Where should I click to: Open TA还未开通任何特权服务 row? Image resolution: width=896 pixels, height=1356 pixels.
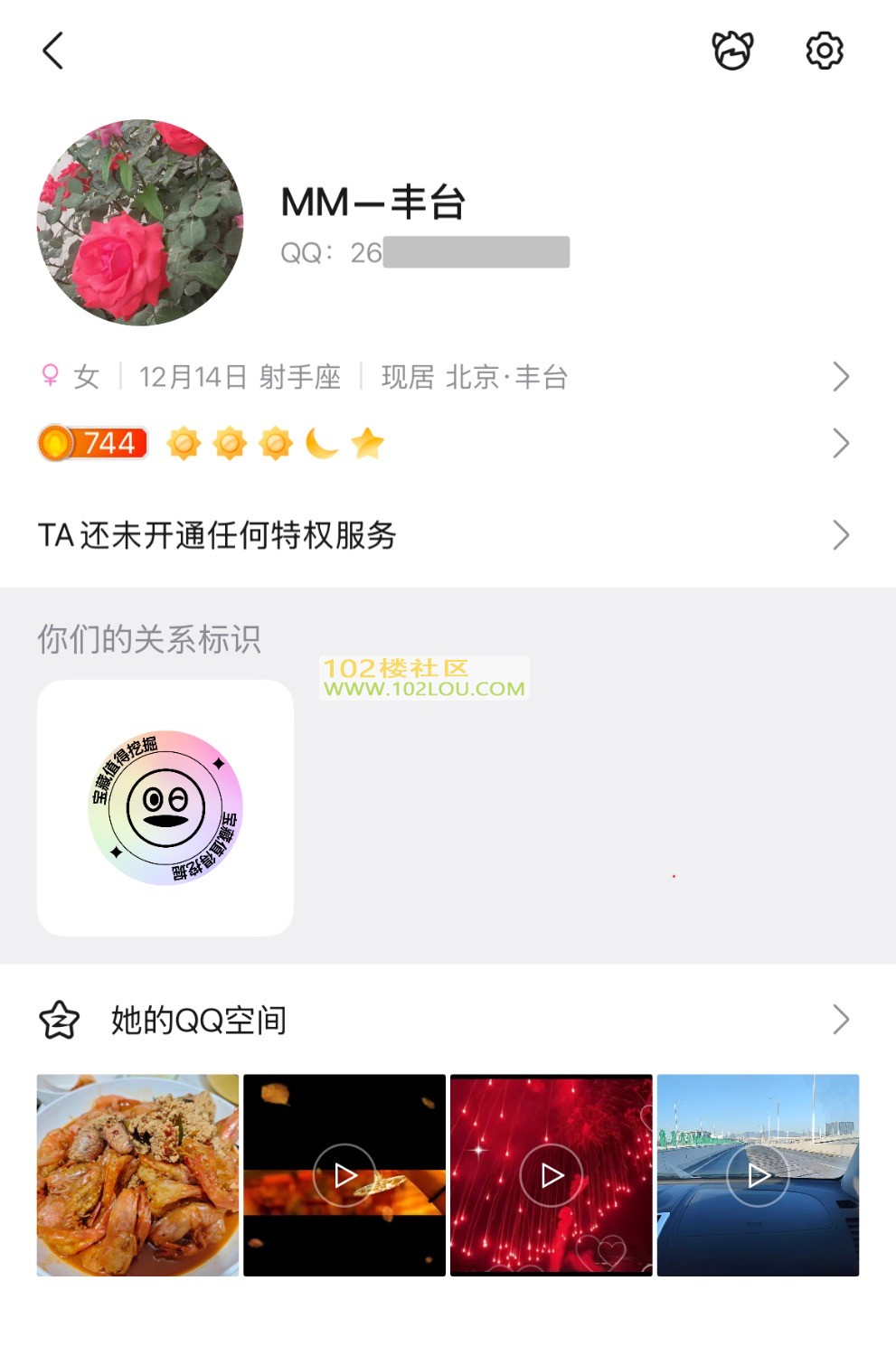pyautogui.click(x=443, y=535)
